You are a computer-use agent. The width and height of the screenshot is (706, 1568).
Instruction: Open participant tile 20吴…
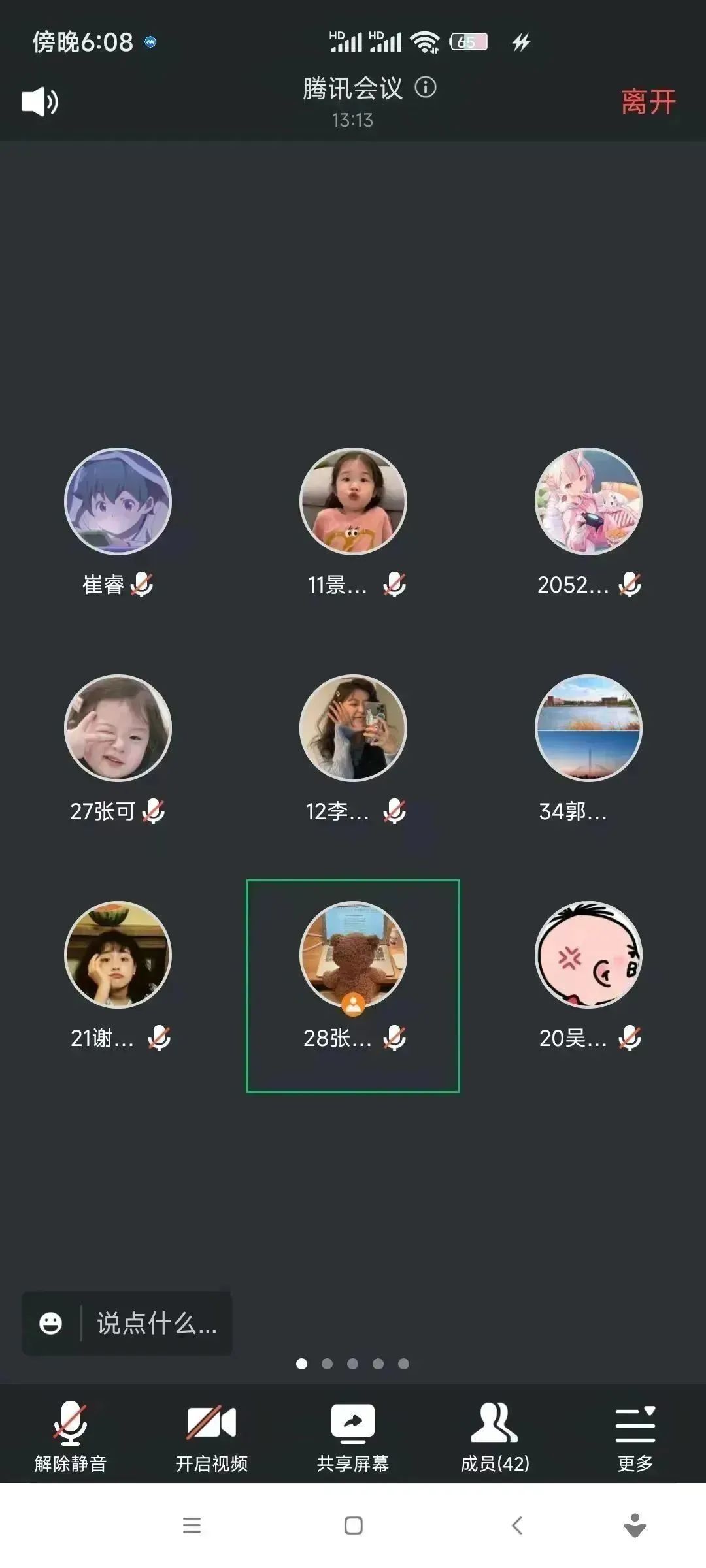pyautogui.click(x=588, y=955)
